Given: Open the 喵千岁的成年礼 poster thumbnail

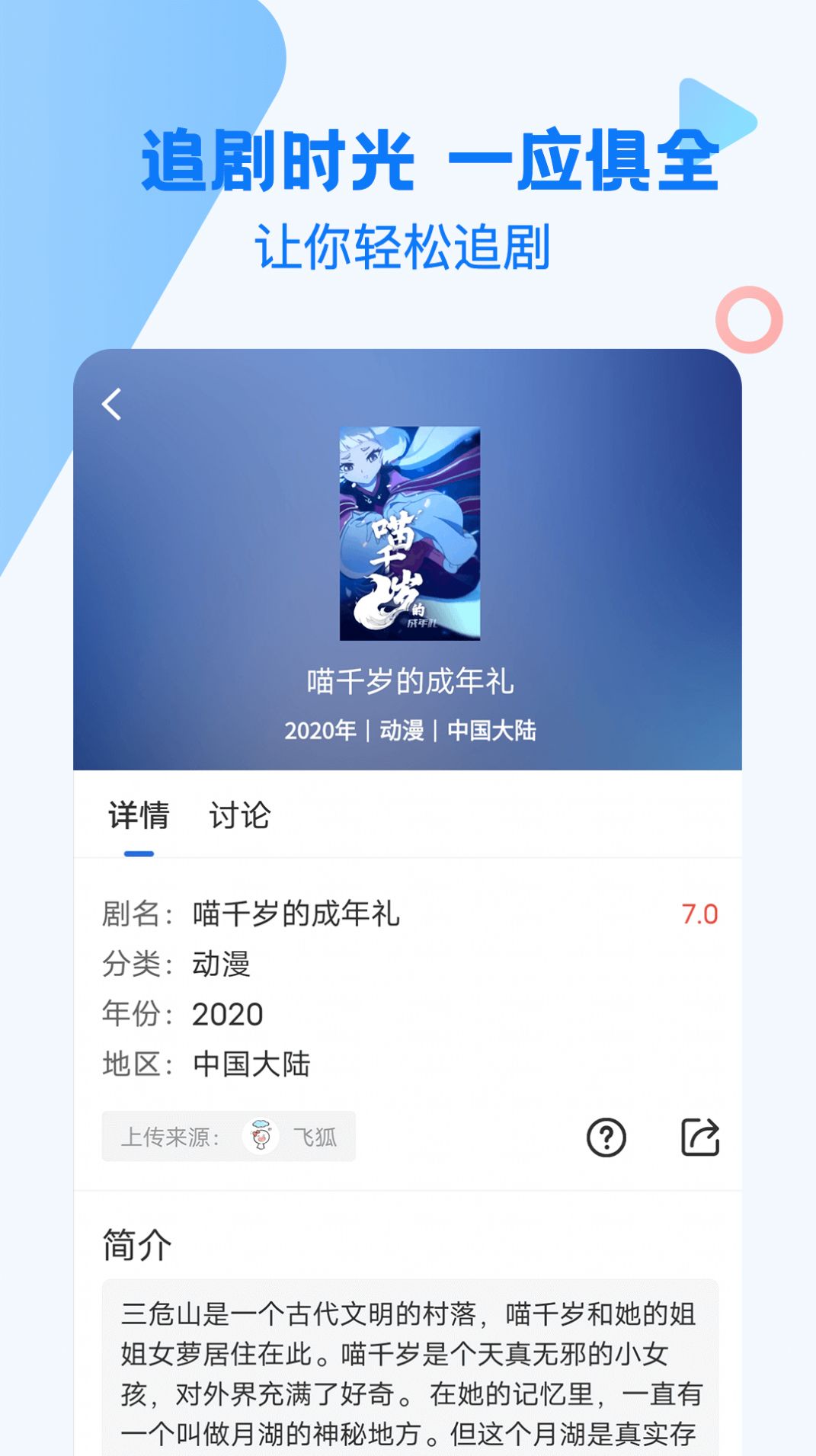Looking at the screenshot, I should coord(408,535).
